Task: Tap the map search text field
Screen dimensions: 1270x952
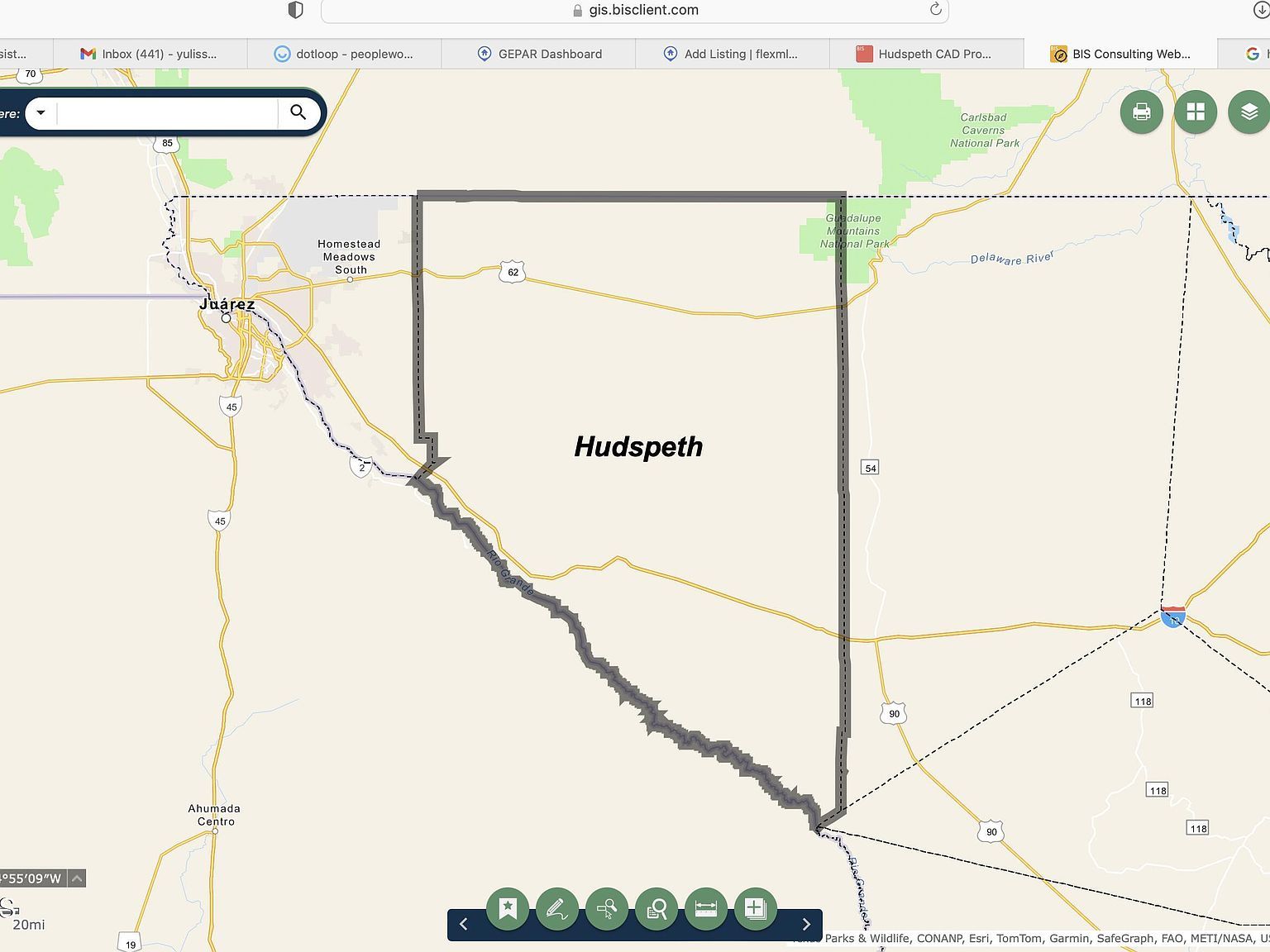Action: [x=165, y=112]
